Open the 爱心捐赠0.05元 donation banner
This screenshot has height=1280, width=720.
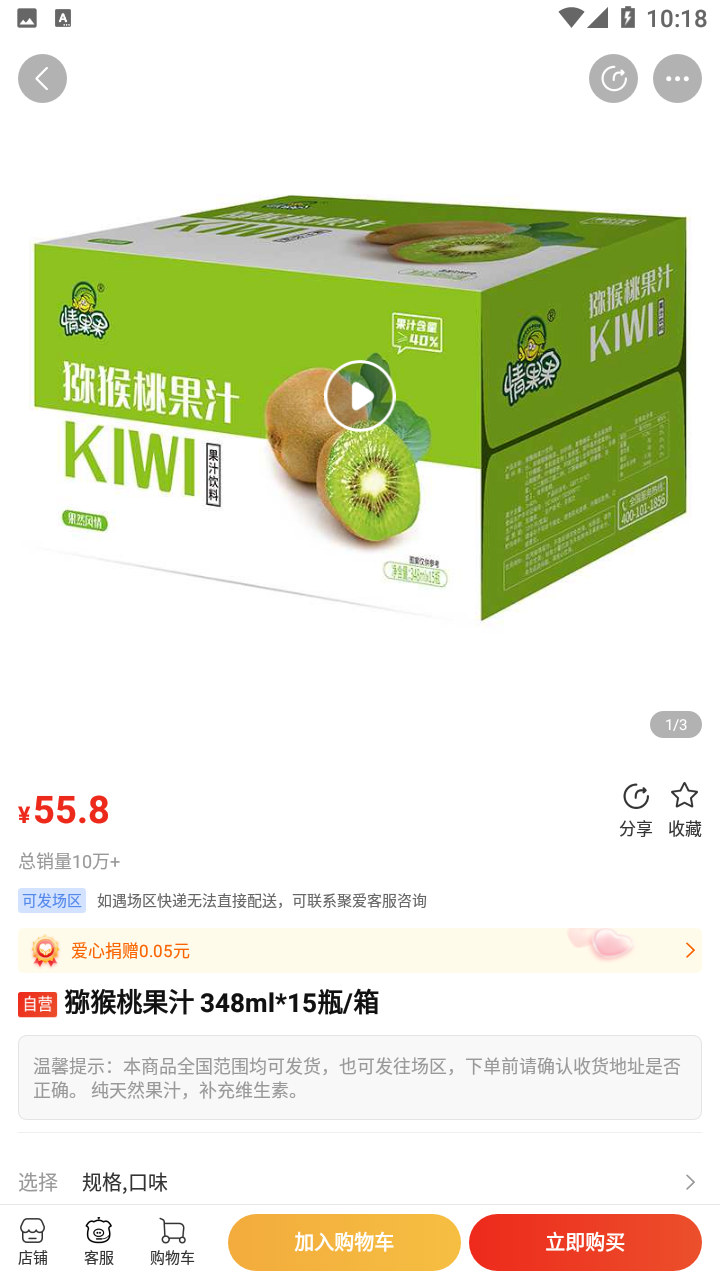pos(360,950)
